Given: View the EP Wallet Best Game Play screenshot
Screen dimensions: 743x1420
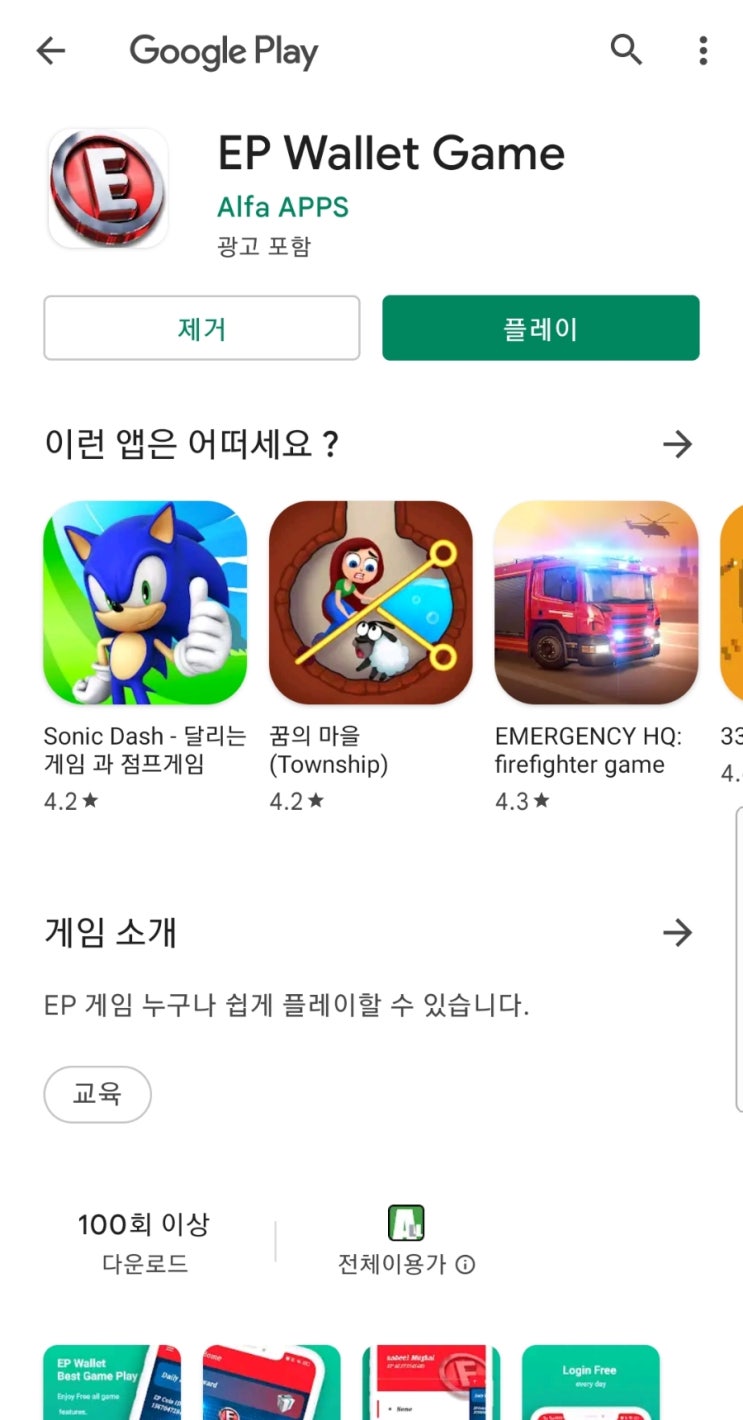Looking at the screenshot, I should 112,1382.
